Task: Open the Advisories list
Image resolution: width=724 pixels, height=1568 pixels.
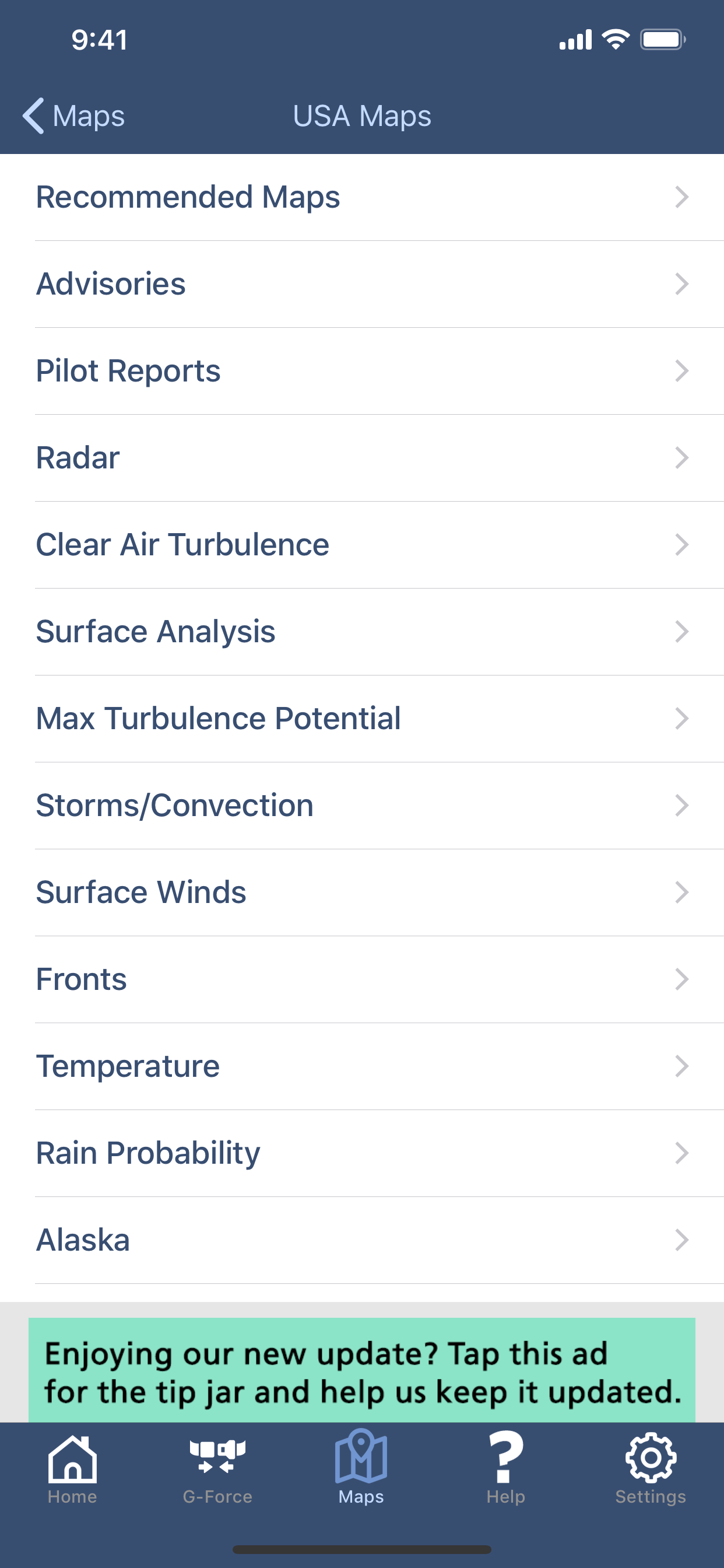Action: coord(361,284)
